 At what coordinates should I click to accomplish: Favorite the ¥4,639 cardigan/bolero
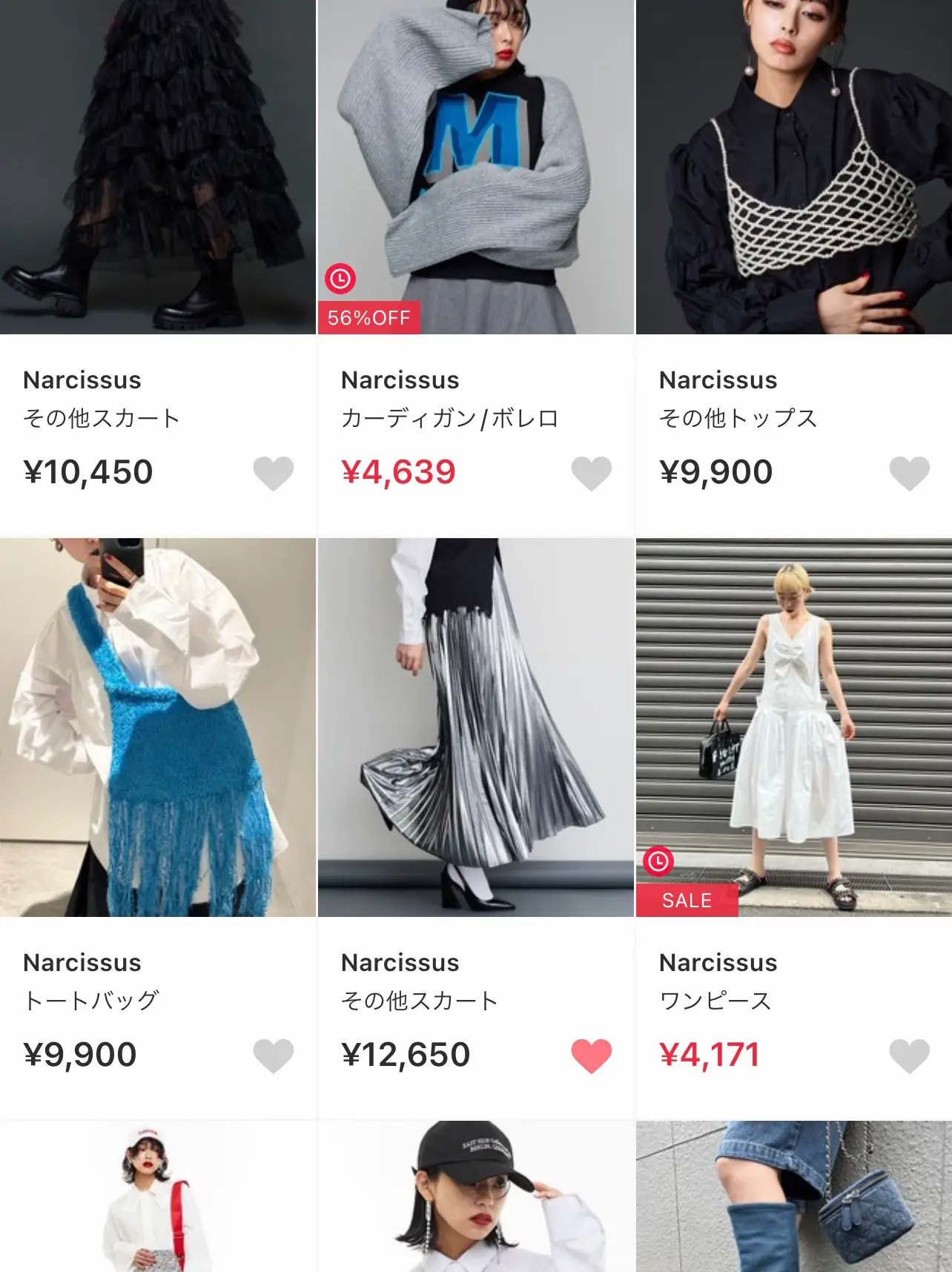[591, 473]
